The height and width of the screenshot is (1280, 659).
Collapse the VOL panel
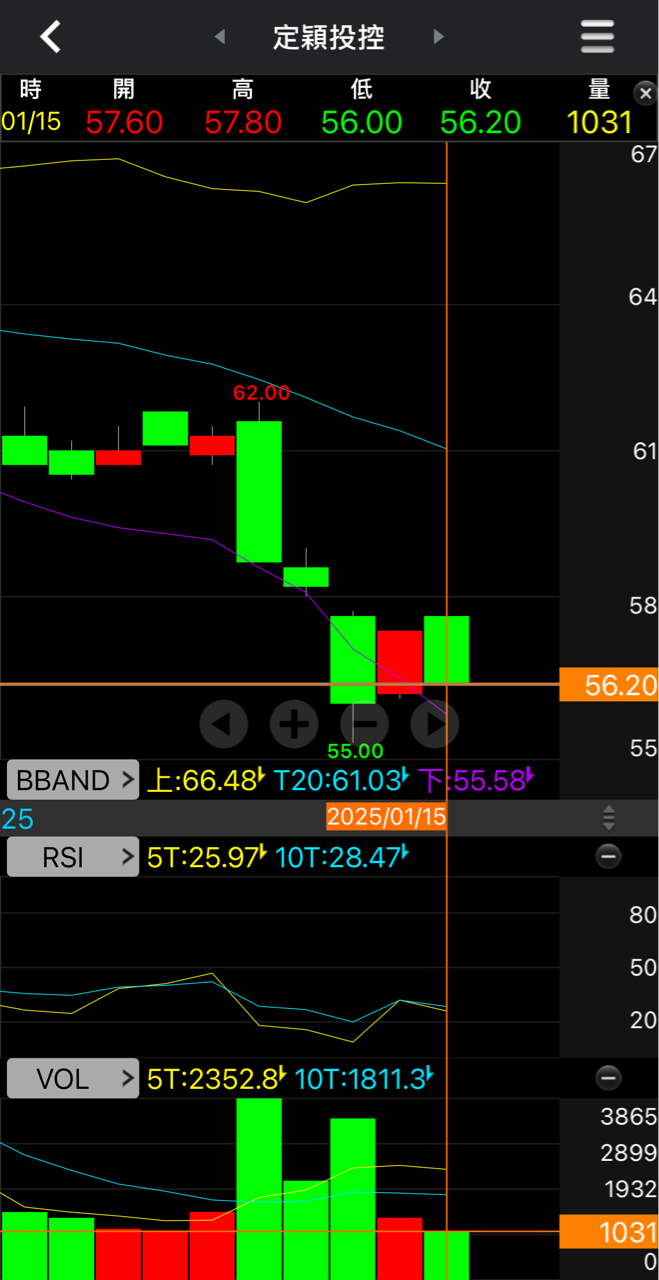(608, 1078)
